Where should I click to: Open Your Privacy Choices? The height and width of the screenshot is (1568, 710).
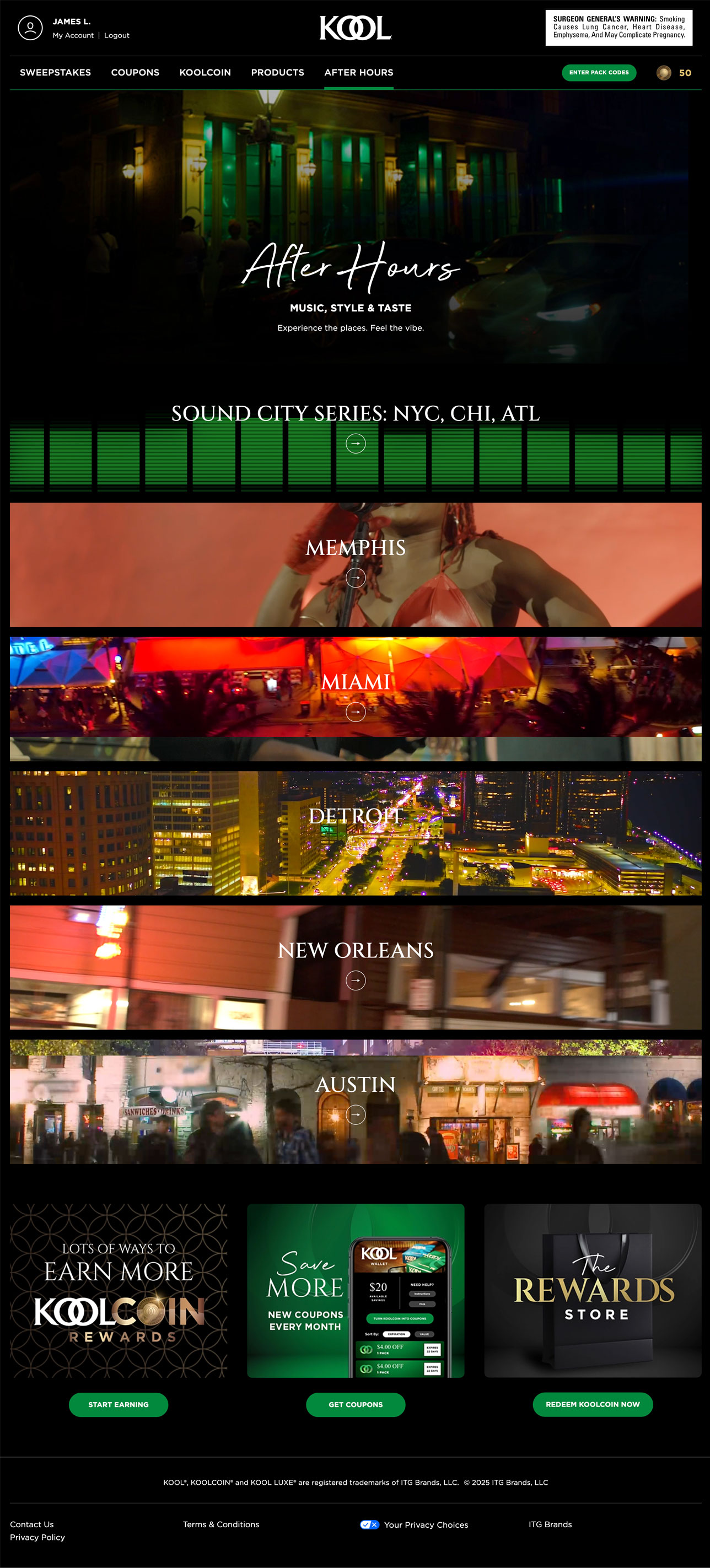[x=426, y=1525]
